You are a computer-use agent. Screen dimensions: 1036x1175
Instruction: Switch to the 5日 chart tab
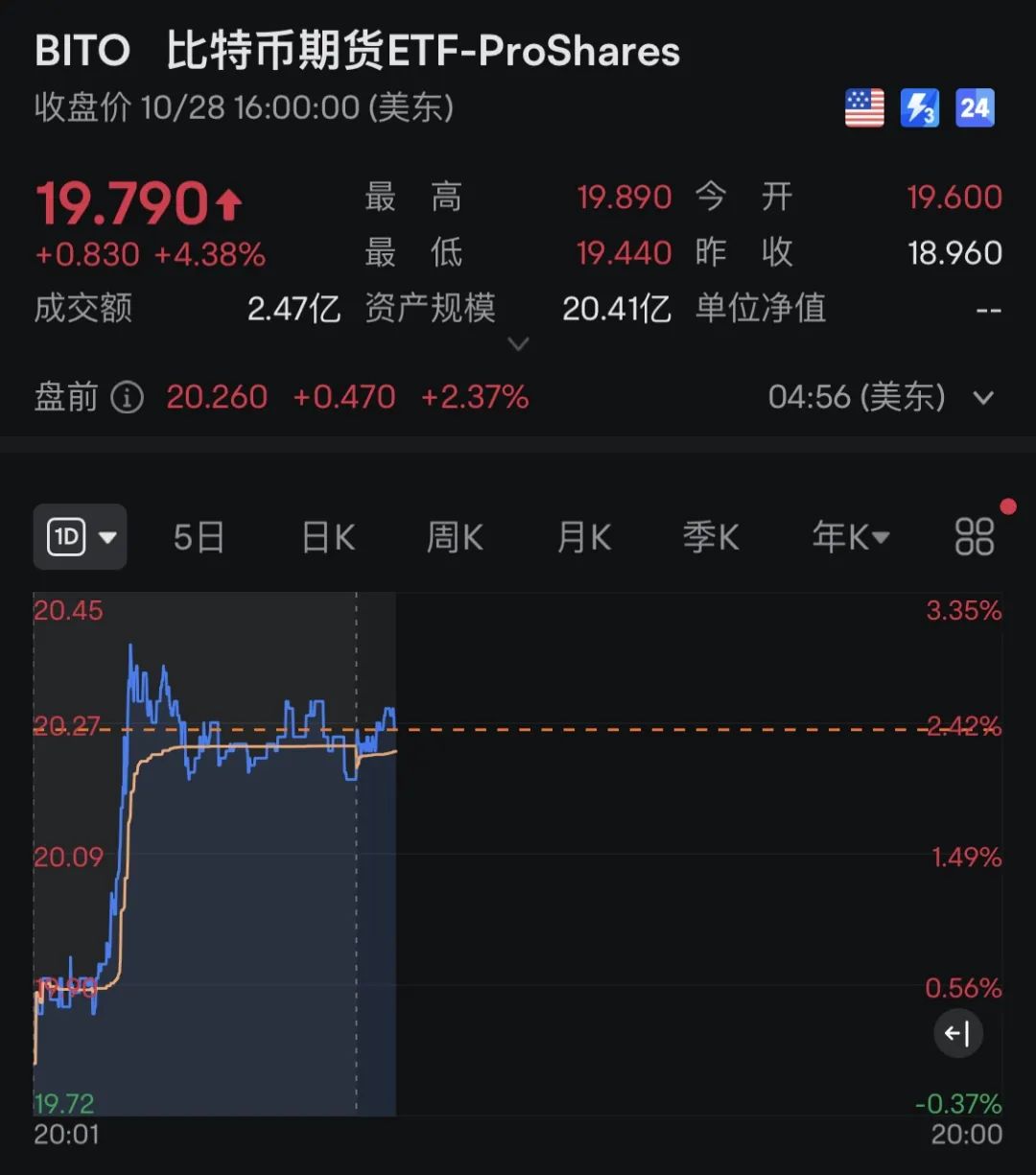tap(199, 537)
